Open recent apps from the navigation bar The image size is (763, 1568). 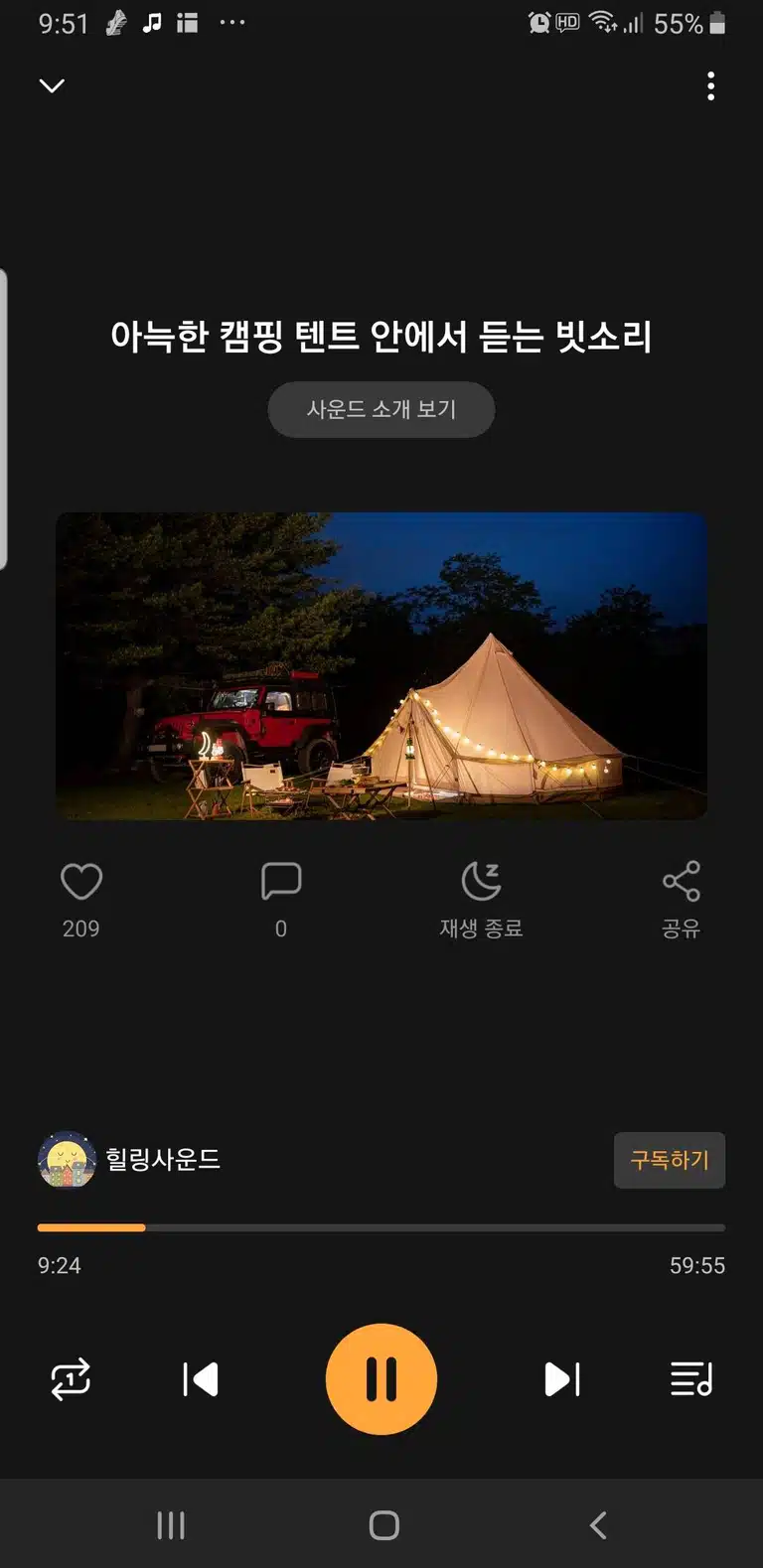pyautogui.click(x=171, y=1525)
